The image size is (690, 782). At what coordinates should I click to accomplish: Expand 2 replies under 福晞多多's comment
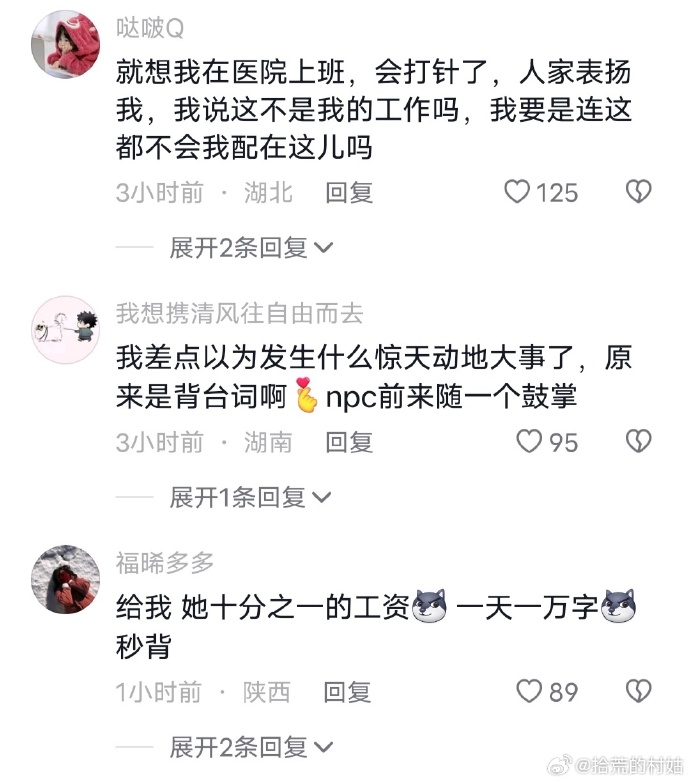point(250,746)
